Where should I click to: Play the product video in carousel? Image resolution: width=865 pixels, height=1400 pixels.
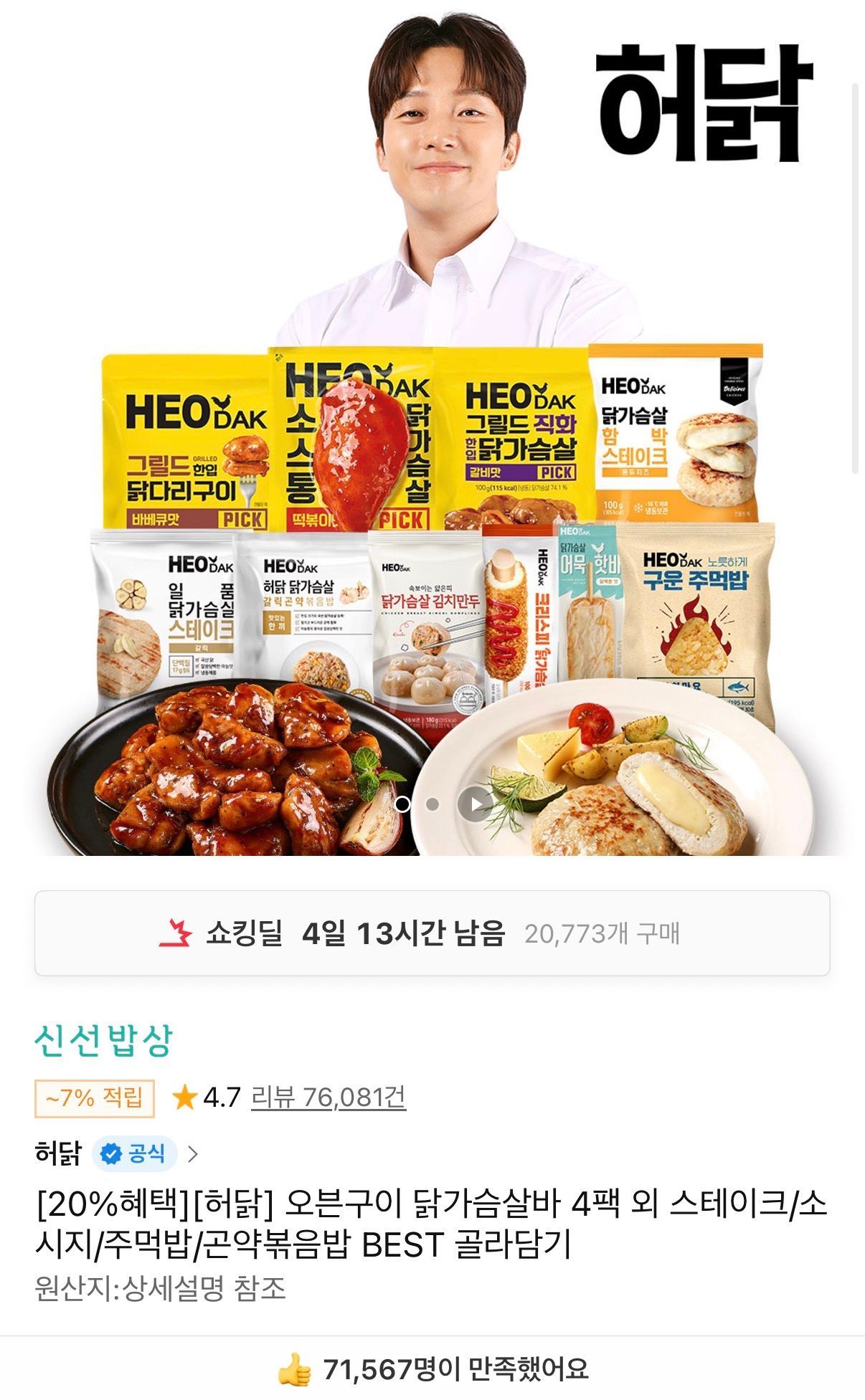click(x=475, y=804)
